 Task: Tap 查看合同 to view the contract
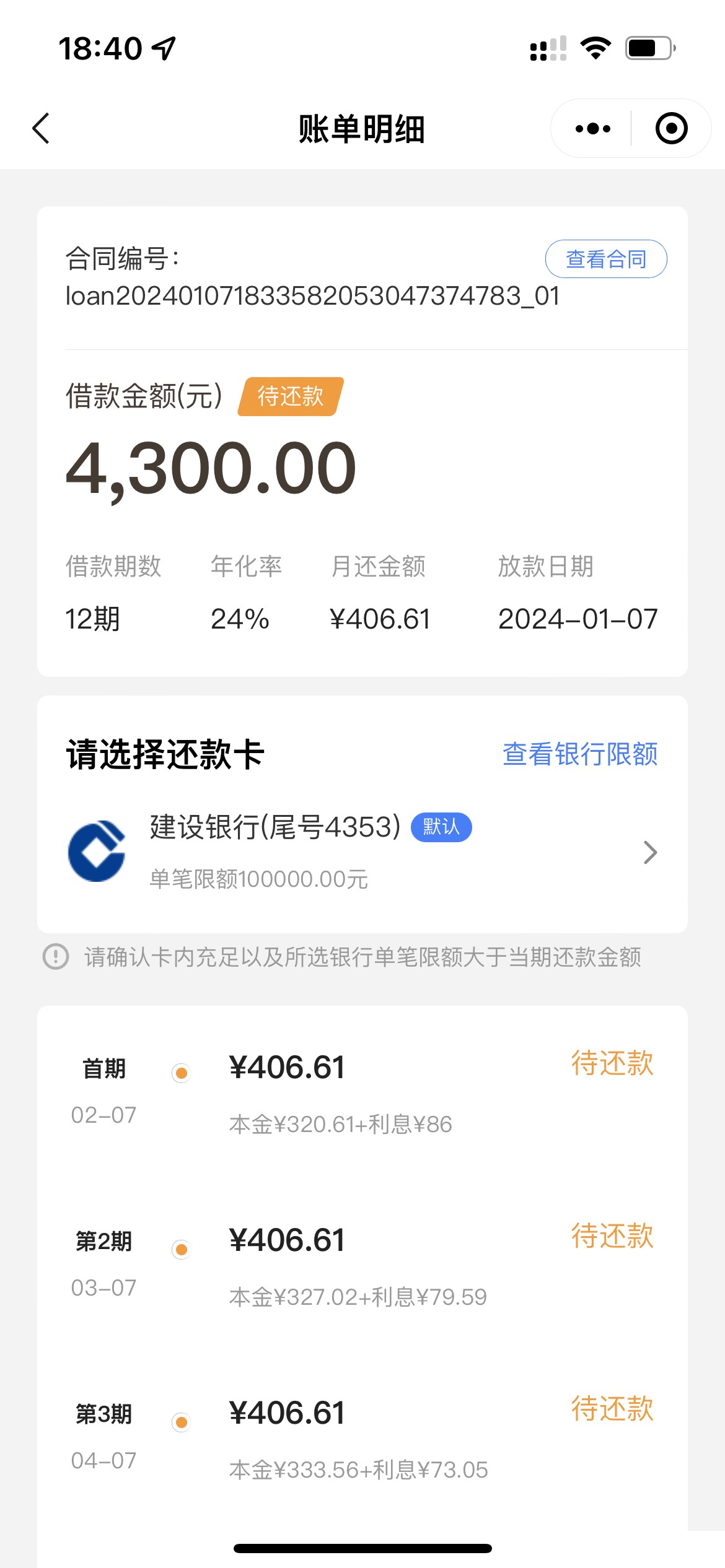pos(605,259)
